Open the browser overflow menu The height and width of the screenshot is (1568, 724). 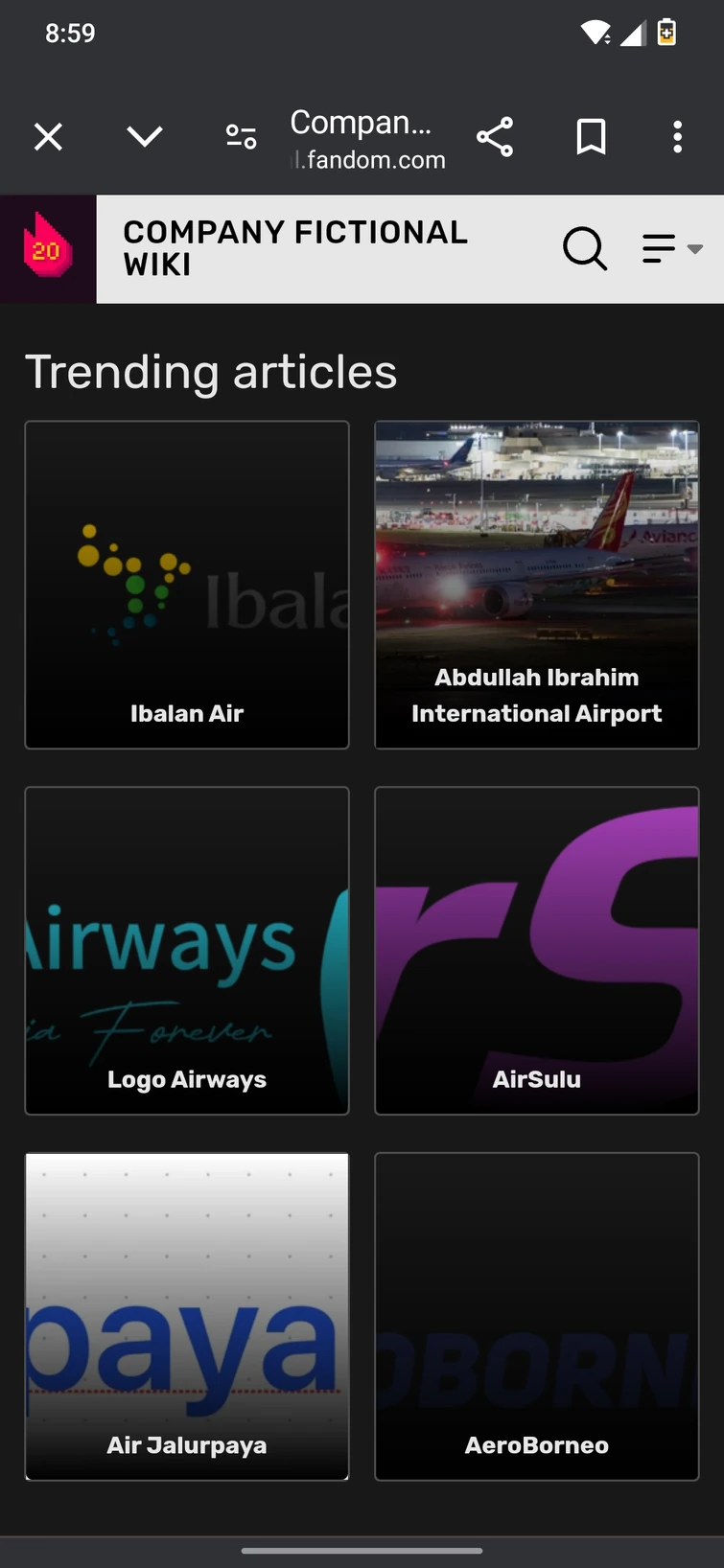coord(677,137)
